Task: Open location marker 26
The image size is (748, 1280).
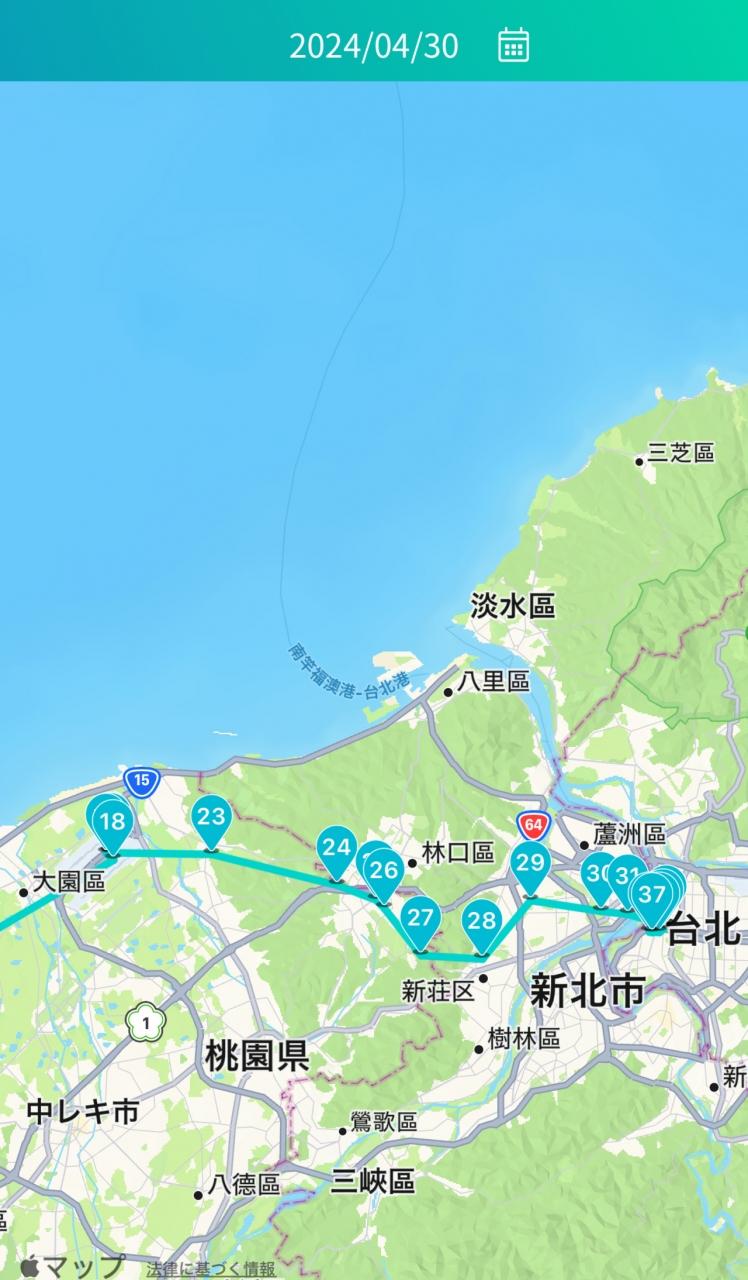Action: [x=385, y=870]
